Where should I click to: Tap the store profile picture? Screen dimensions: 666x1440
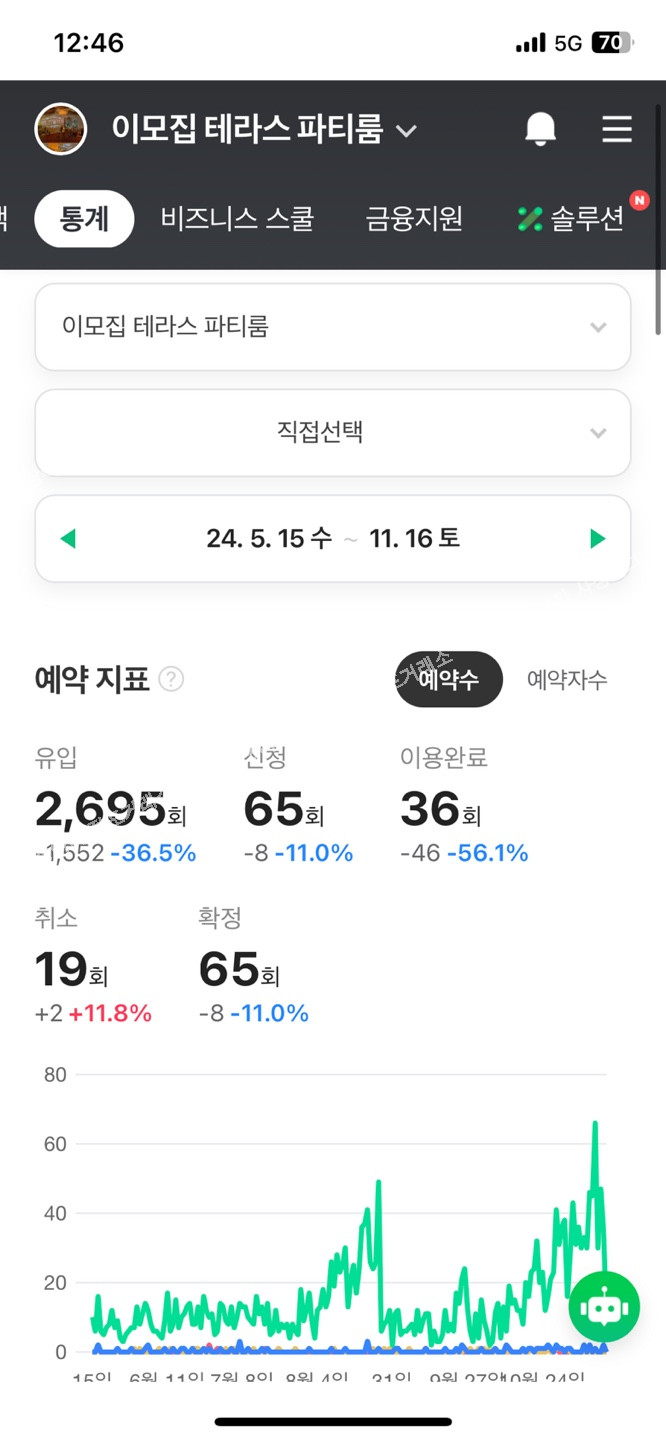point(60,129)
